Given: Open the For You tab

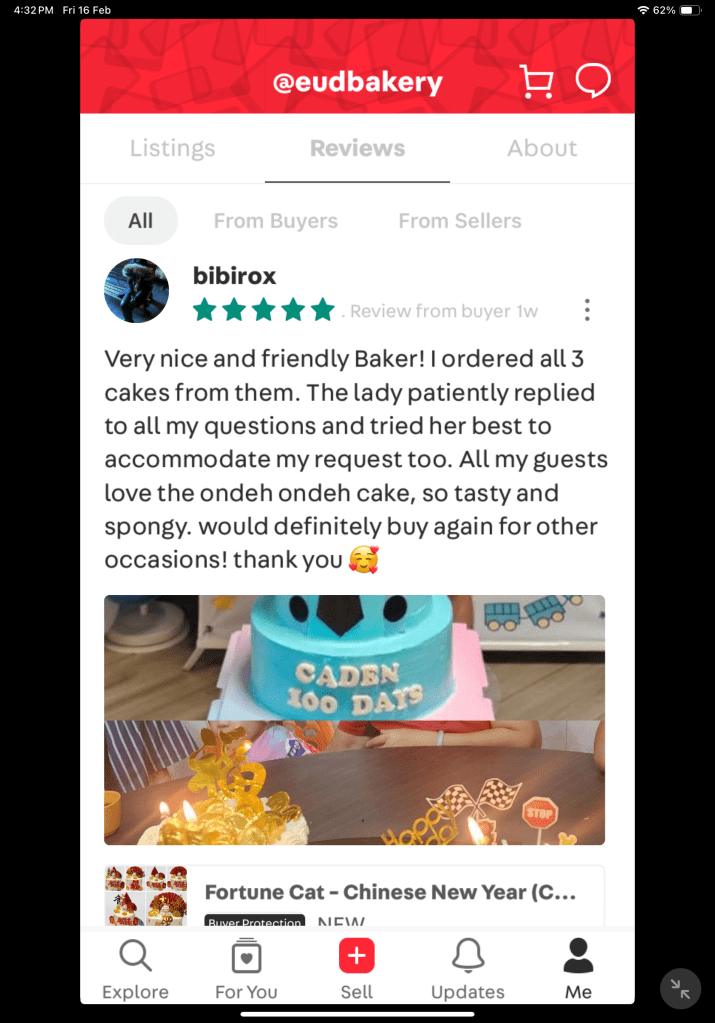Looking at the screenshot, I should click(246, 970).
